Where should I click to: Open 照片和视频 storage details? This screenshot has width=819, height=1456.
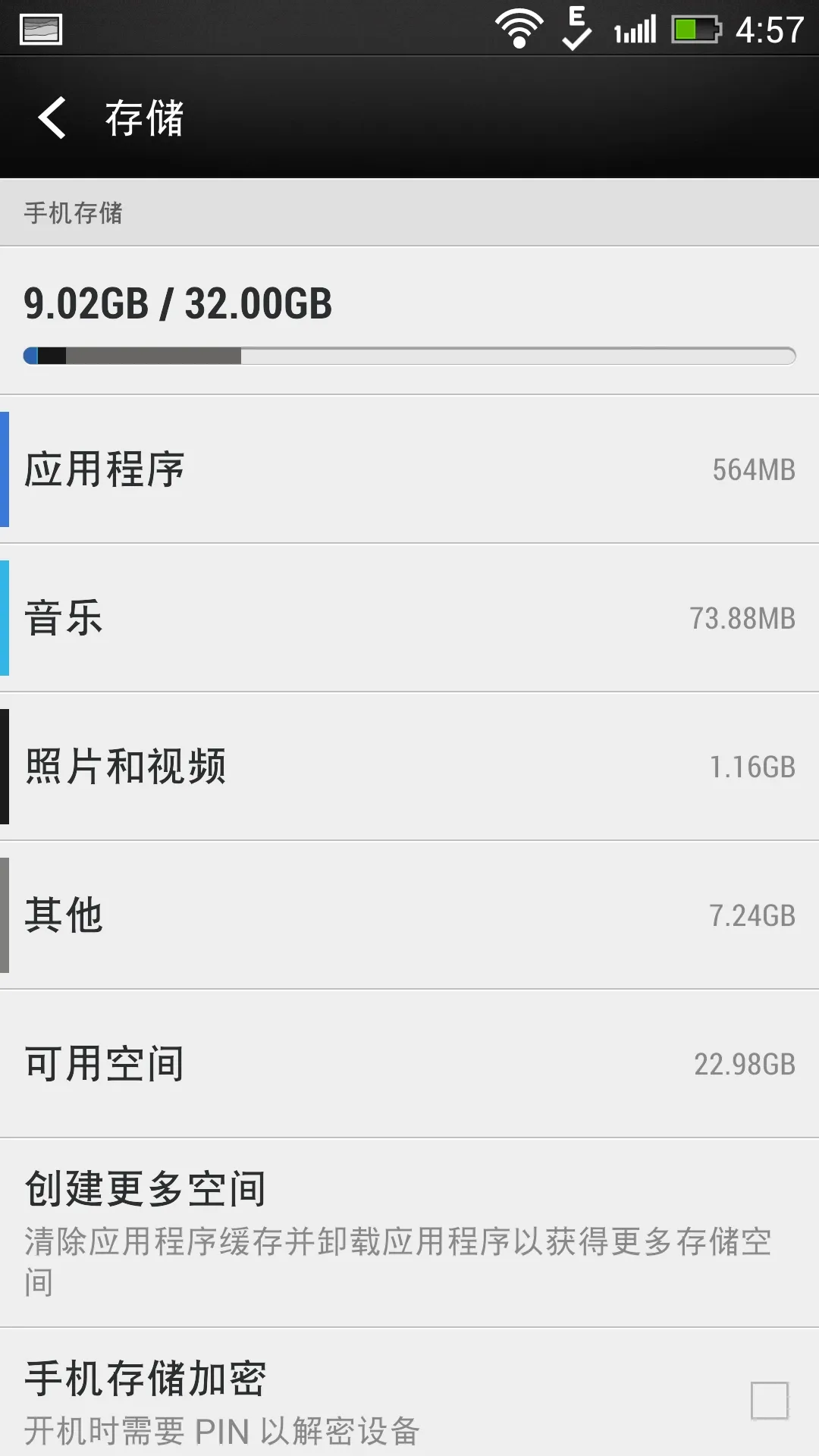pyautogui.click(x=409, y=767)
